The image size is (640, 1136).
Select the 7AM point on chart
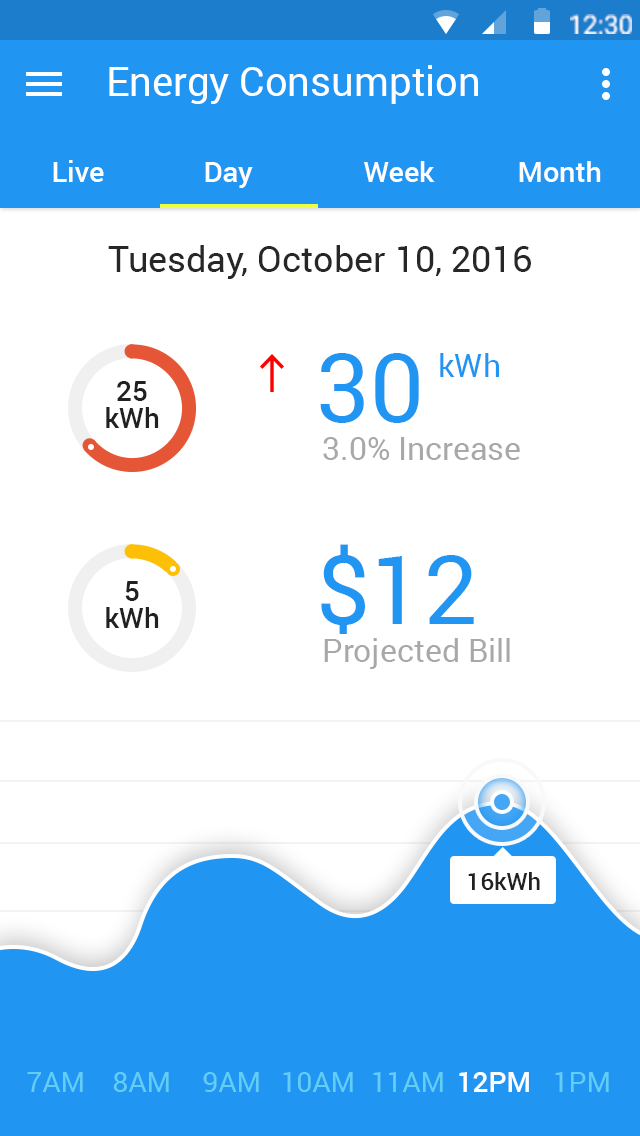56,1082
